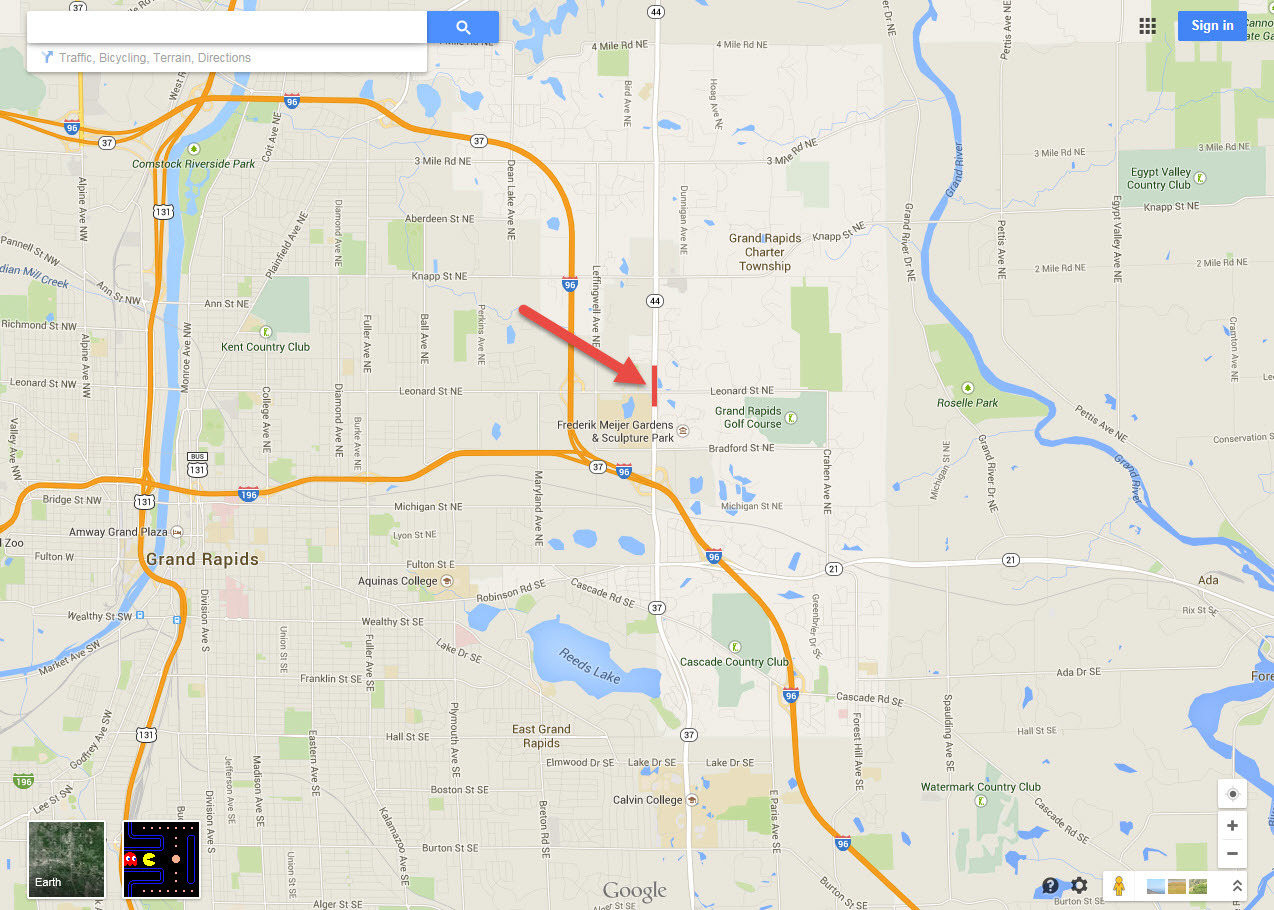This screenshot has height=910, width=1274.
Task: Open the help and feedback icon
Action: (1050, 885)
